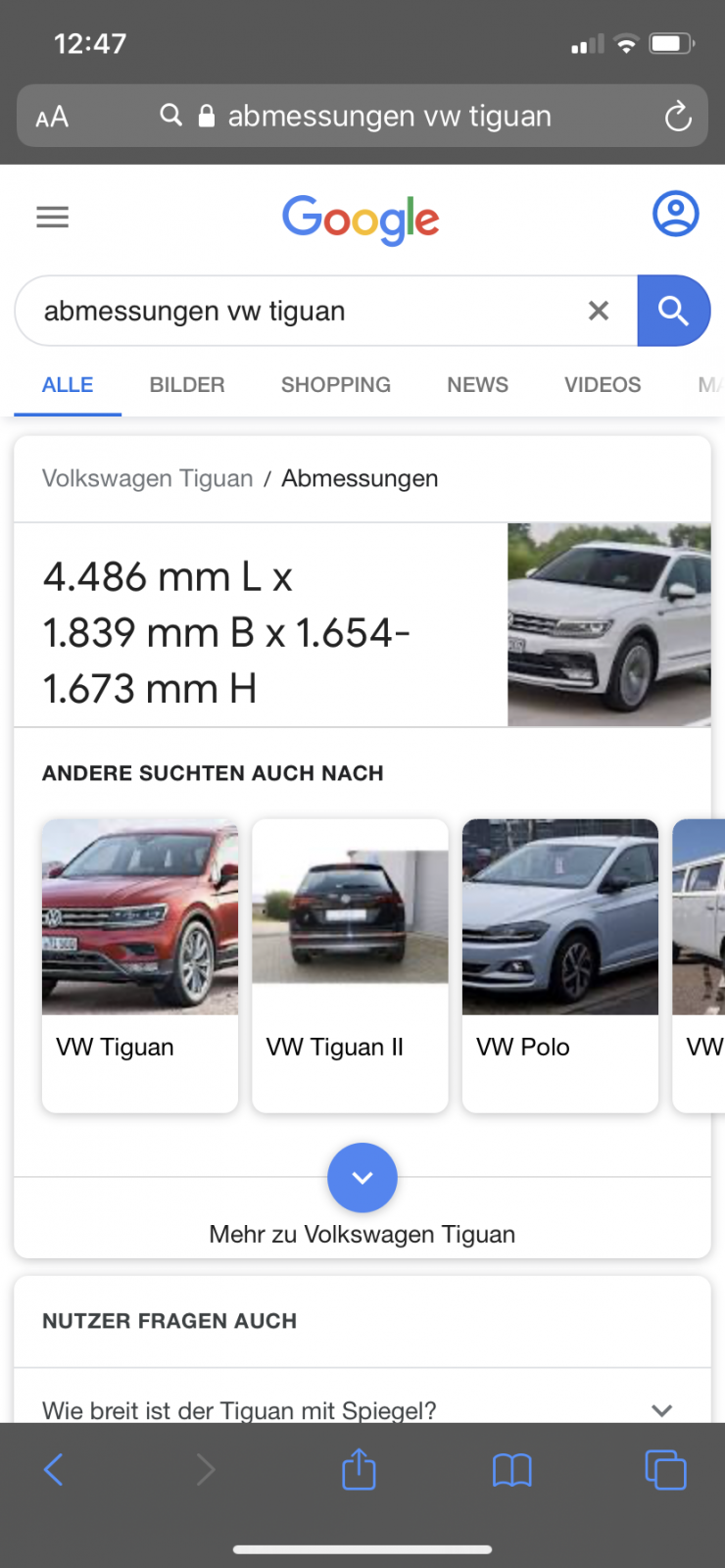This screenshot has height=1568, width=725.
Task: Expand Mehr zu Volkswagen Tiguan
Action: 362,1178
